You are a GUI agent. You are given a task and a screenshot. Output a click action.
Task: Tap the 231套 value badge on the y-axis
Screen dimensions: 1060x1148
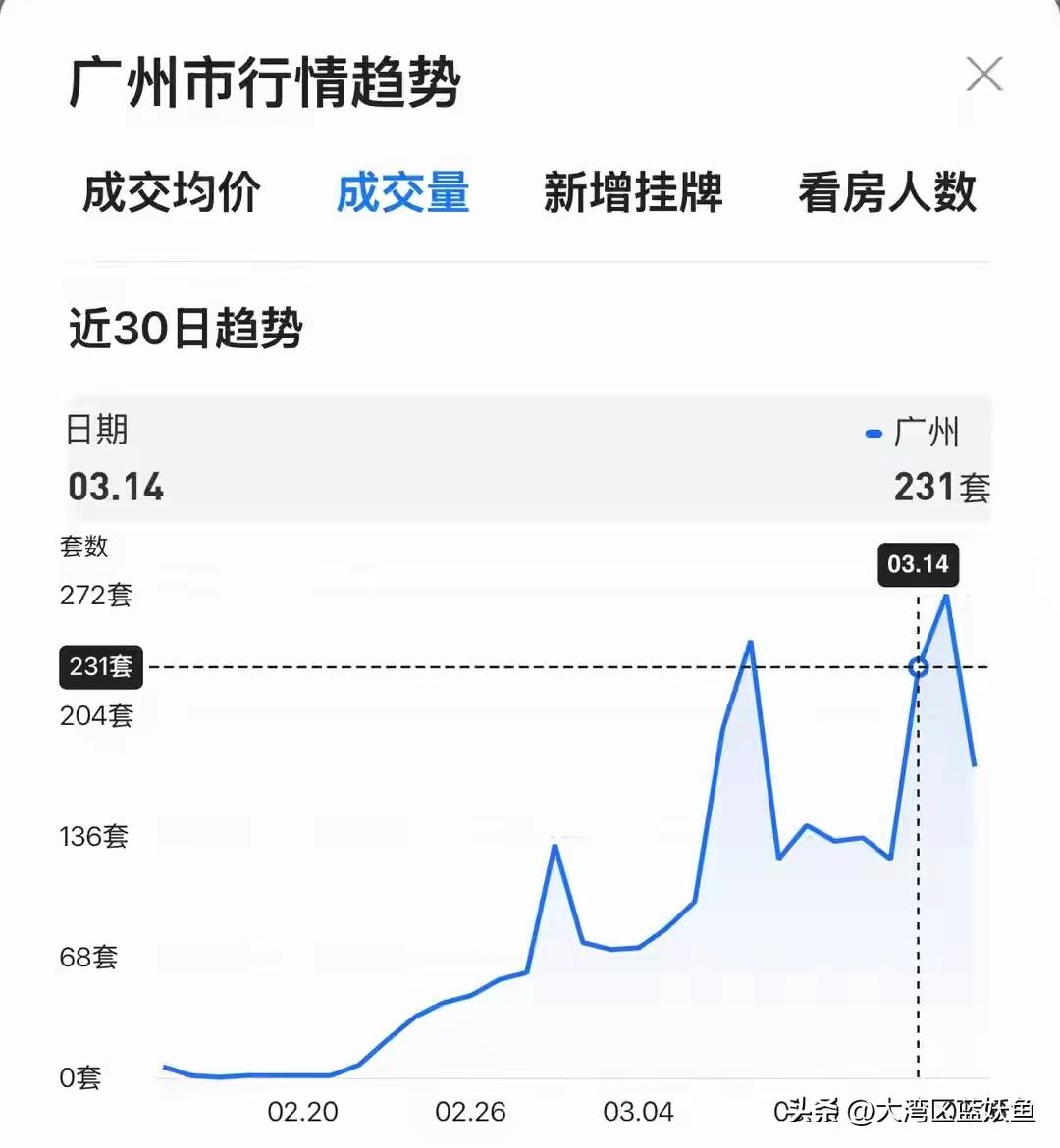[x=100, y=667]
